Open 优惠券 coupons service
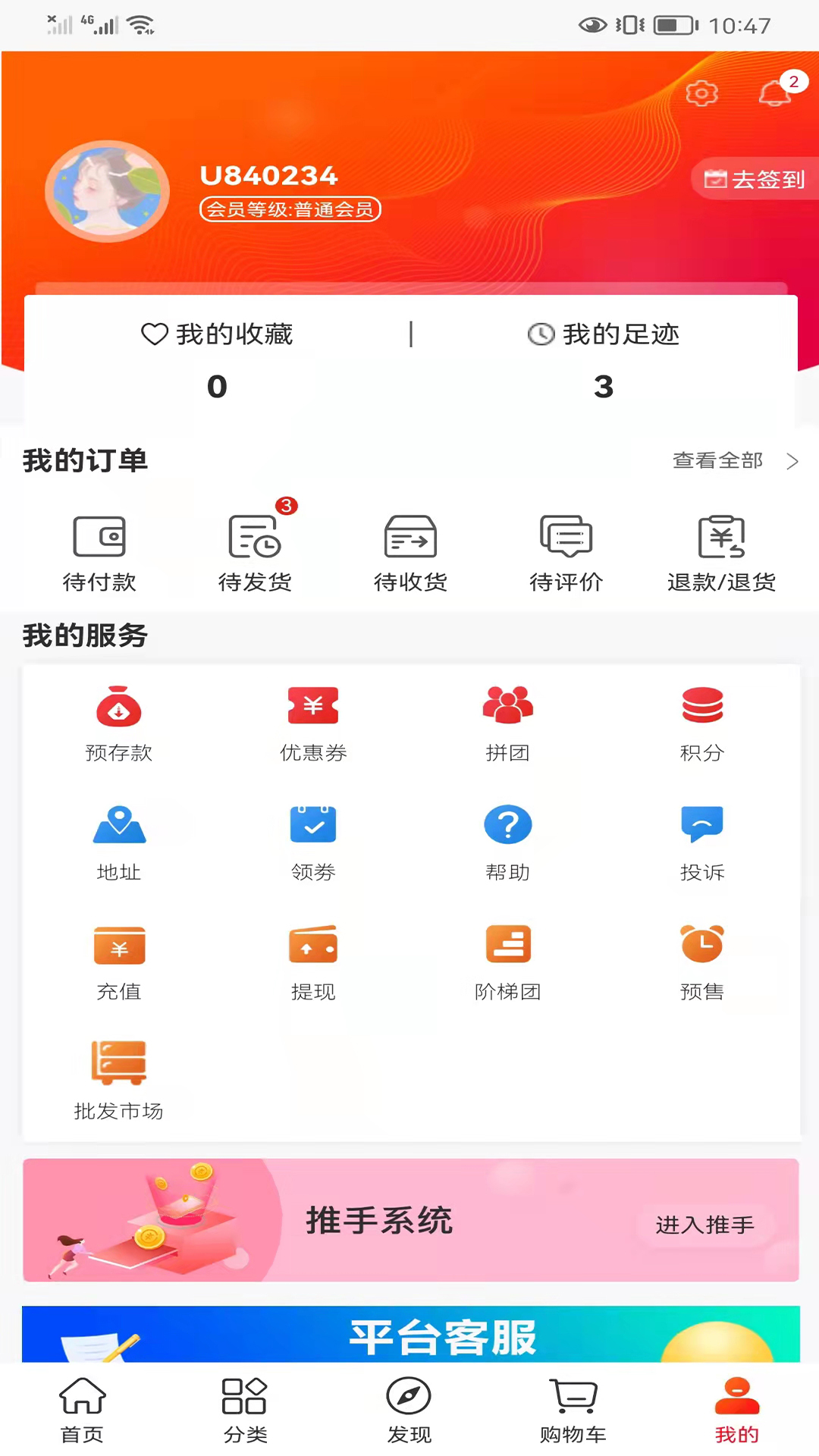819x1456 pixels. tap(313, 724)
